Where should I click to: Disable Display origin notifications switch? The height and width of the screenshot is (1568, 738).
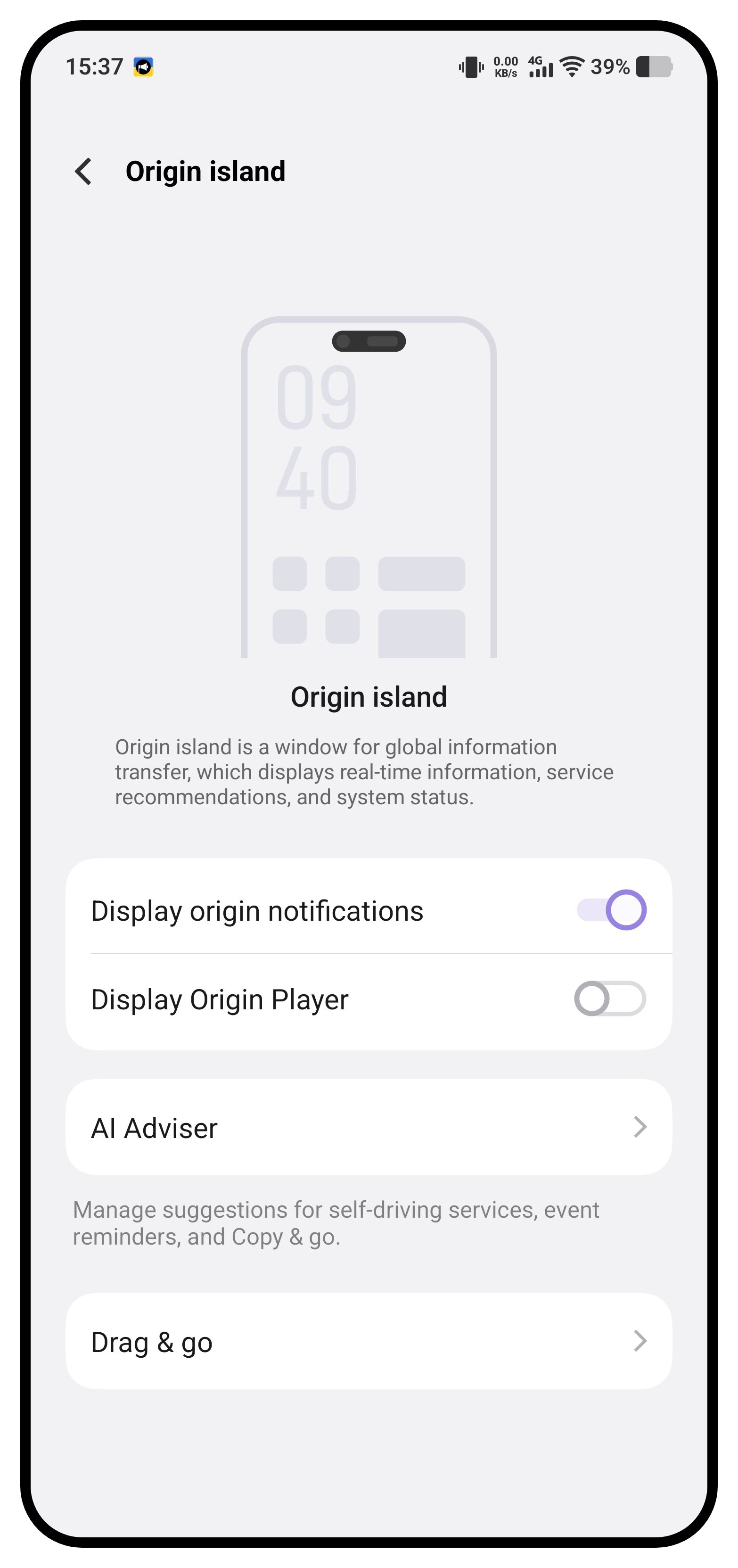point(610,910)
